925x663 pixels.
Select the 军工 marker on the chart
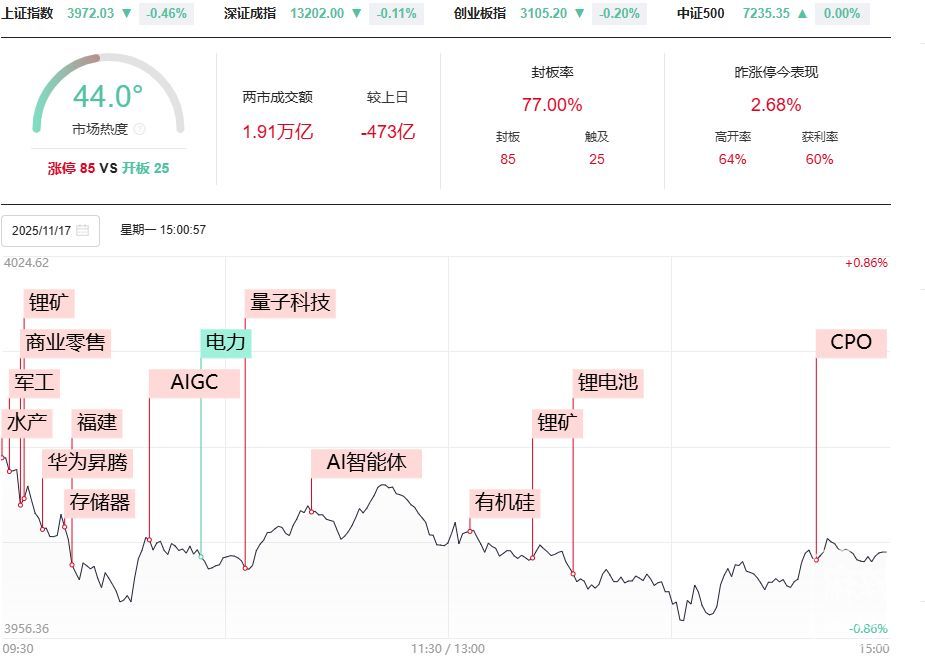click(34, 383)
